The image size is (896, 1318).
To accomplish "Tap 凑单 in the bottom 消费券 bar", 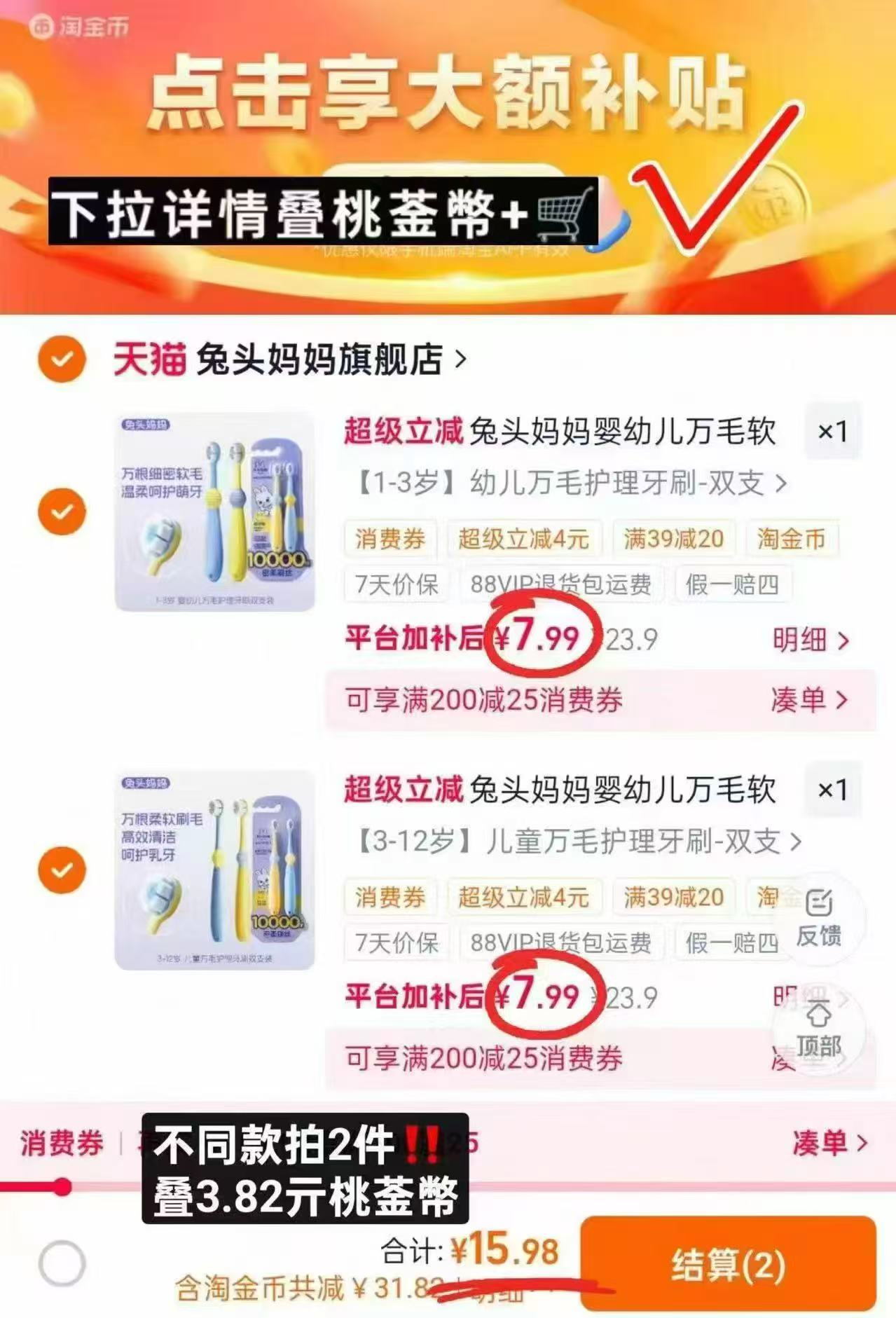I will pos(830,1143).
